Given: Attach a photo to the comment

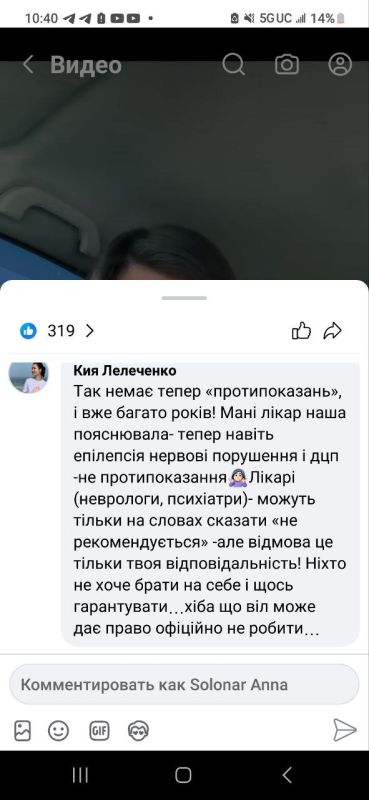Looking at the screenshot, I should click(x=22, y=731).
